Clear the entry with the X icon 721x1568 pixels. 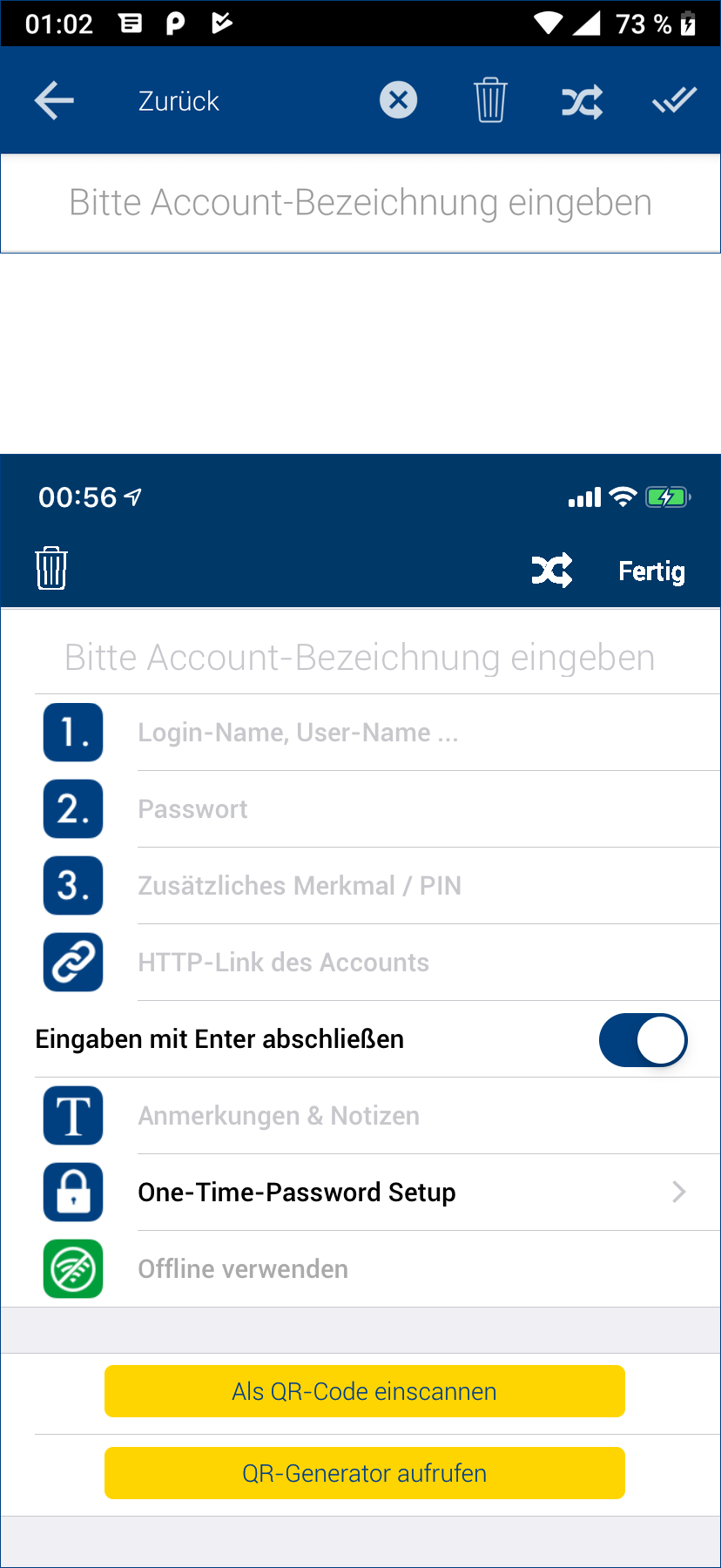pos(398,100)
